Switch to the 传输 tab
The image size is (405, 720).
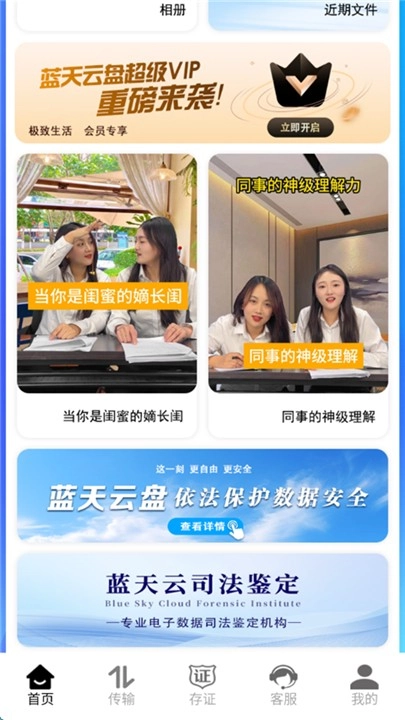tap(121, 685)
